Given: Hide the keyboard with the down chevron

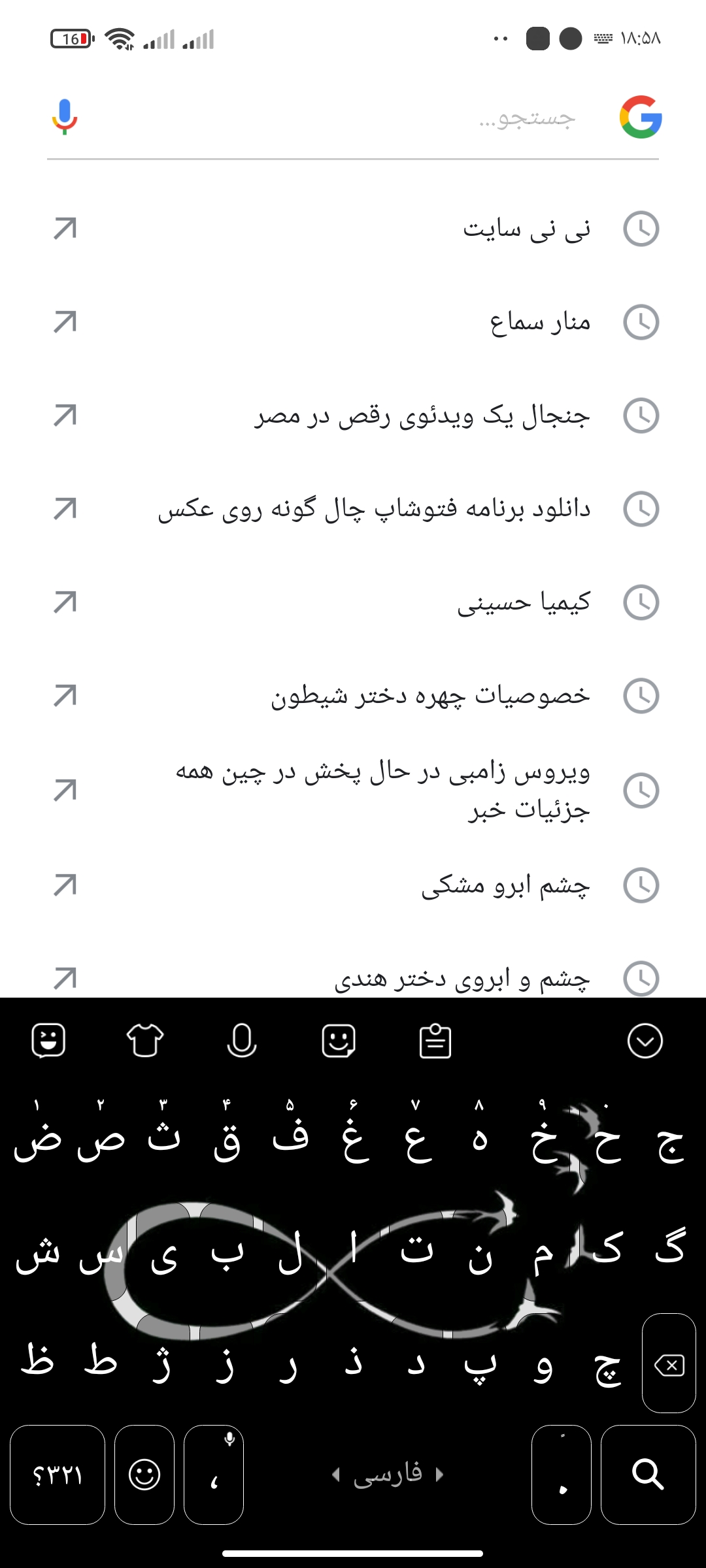Looking at the screenshot, I should pyautogui.click(x=645, y=1041).
